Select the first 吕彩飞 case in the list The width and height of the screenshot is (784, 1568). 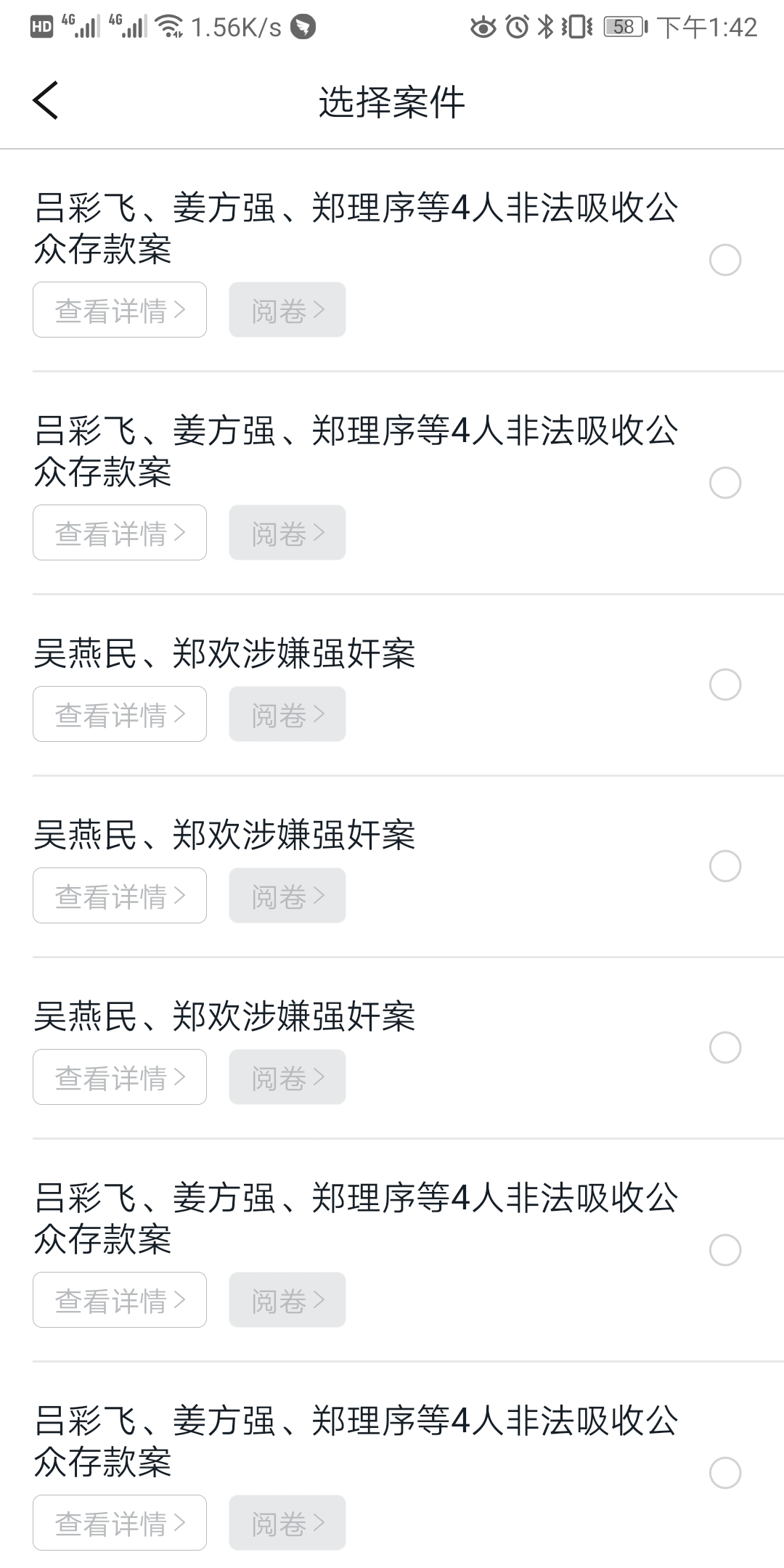pos(724,260)
